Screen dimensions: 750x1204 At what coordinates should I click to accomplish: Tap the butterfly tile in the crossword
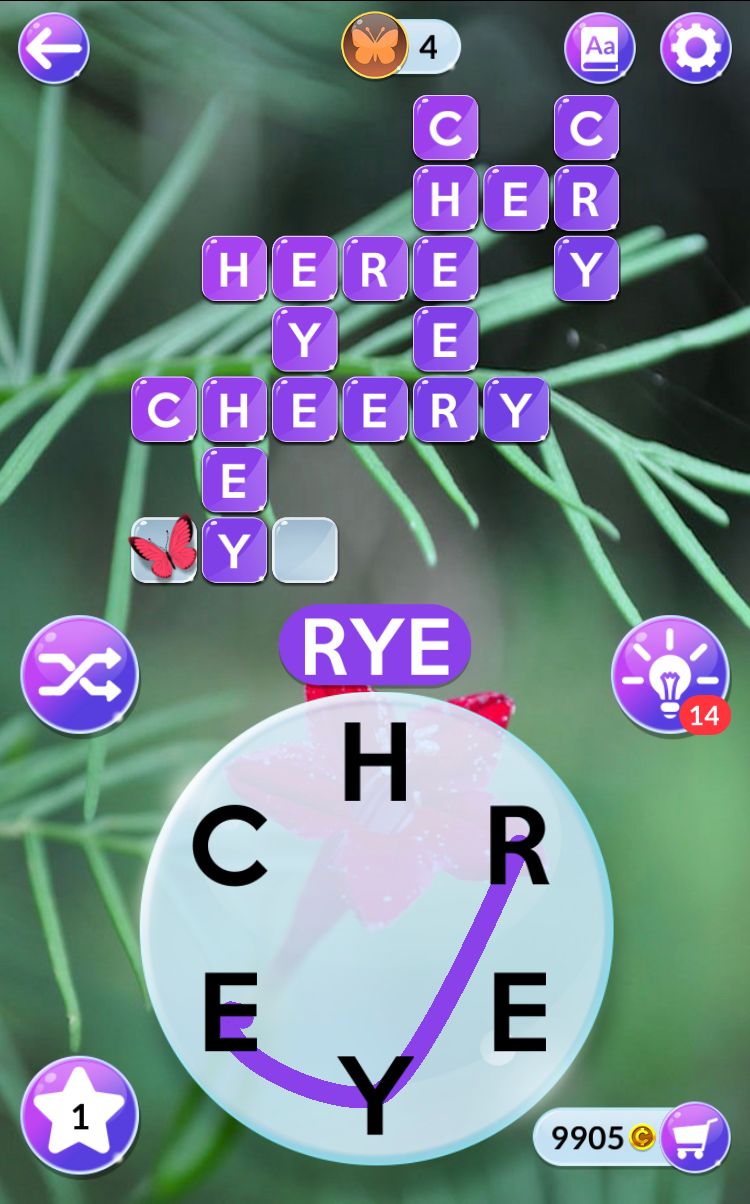point(164,549)
